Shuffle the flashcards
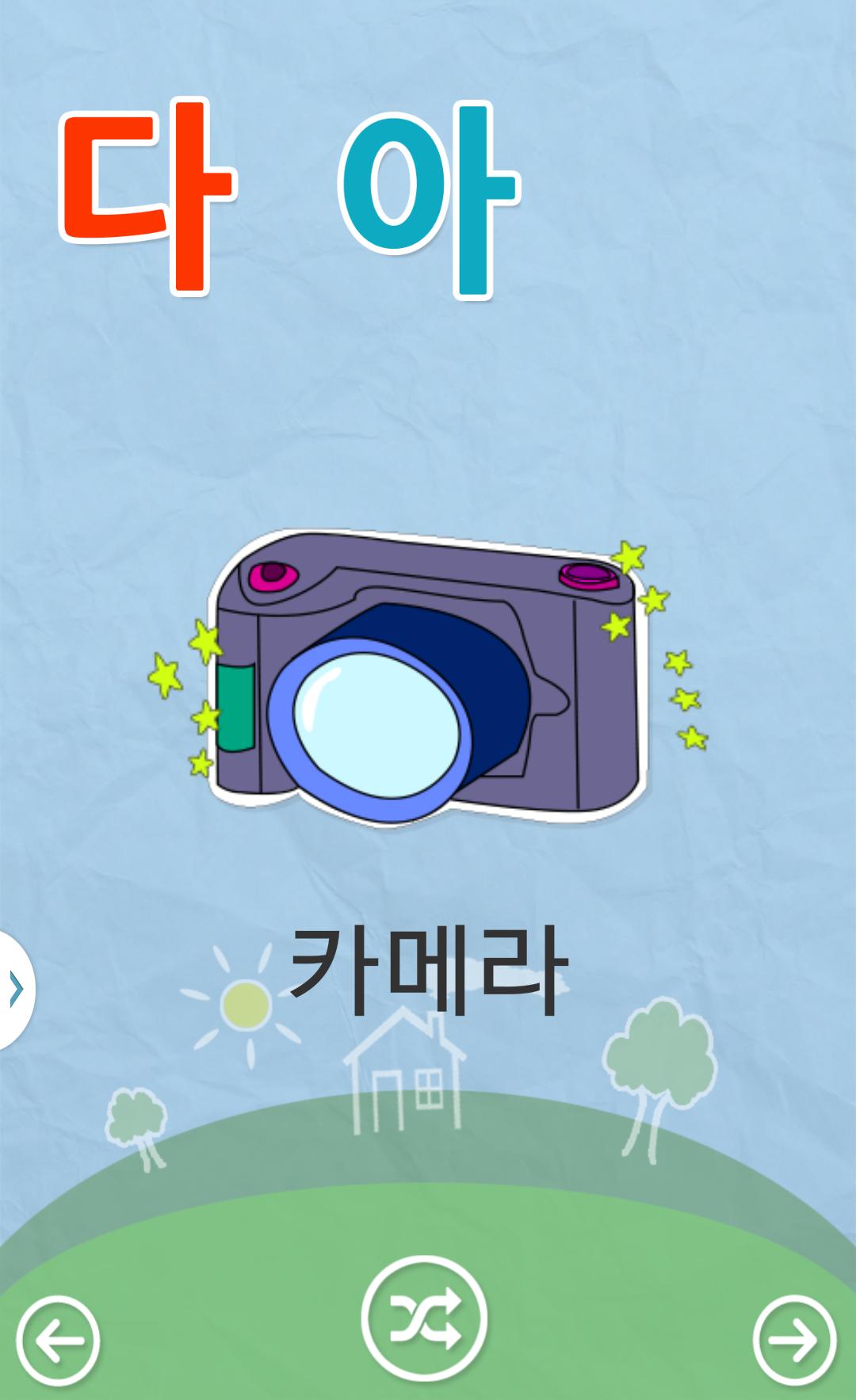Image resolution: width=856 pixels, height=1400 pixels. pyautogui.click(x=424, y=1319)
